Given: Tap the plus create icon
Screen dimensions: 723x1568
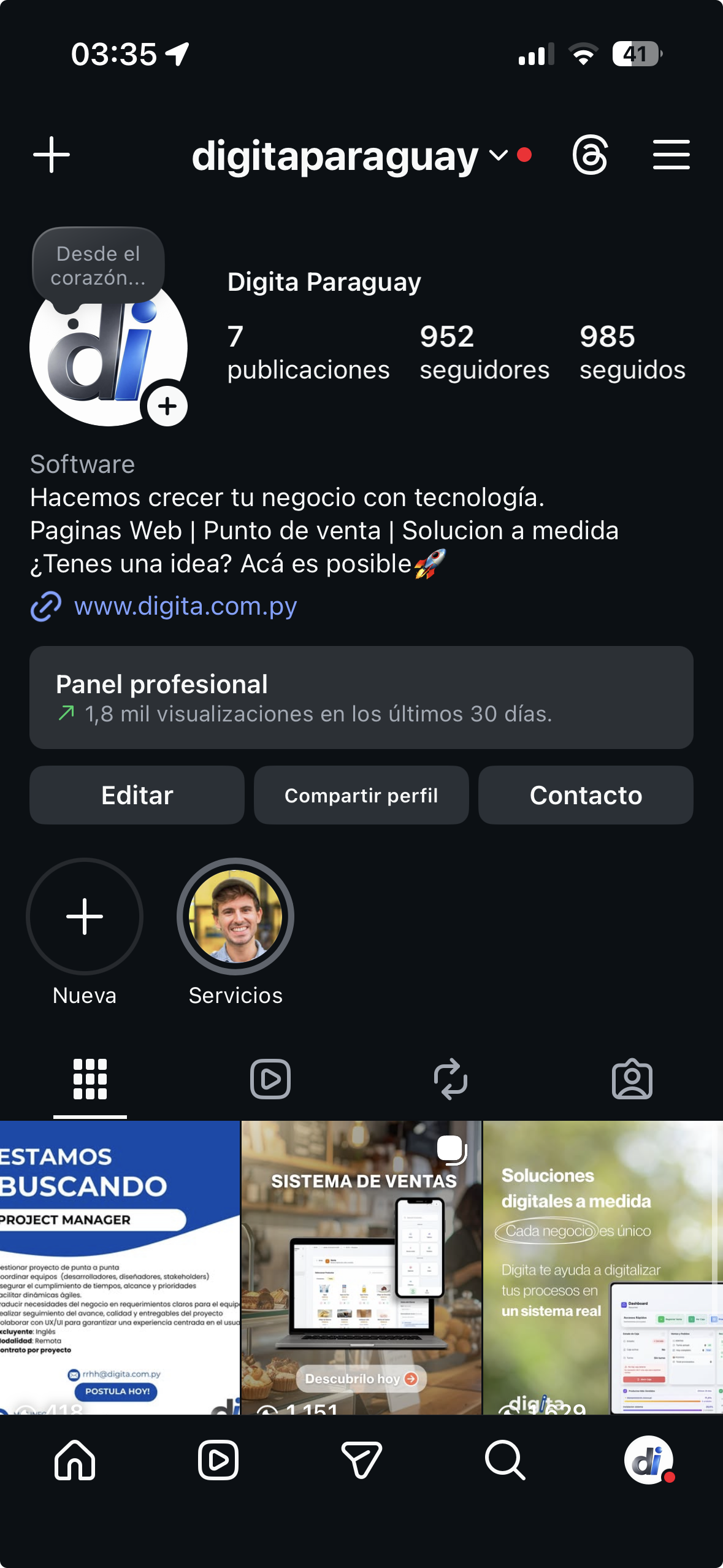Looking at the screenshot, I should (x=52, y=155).
